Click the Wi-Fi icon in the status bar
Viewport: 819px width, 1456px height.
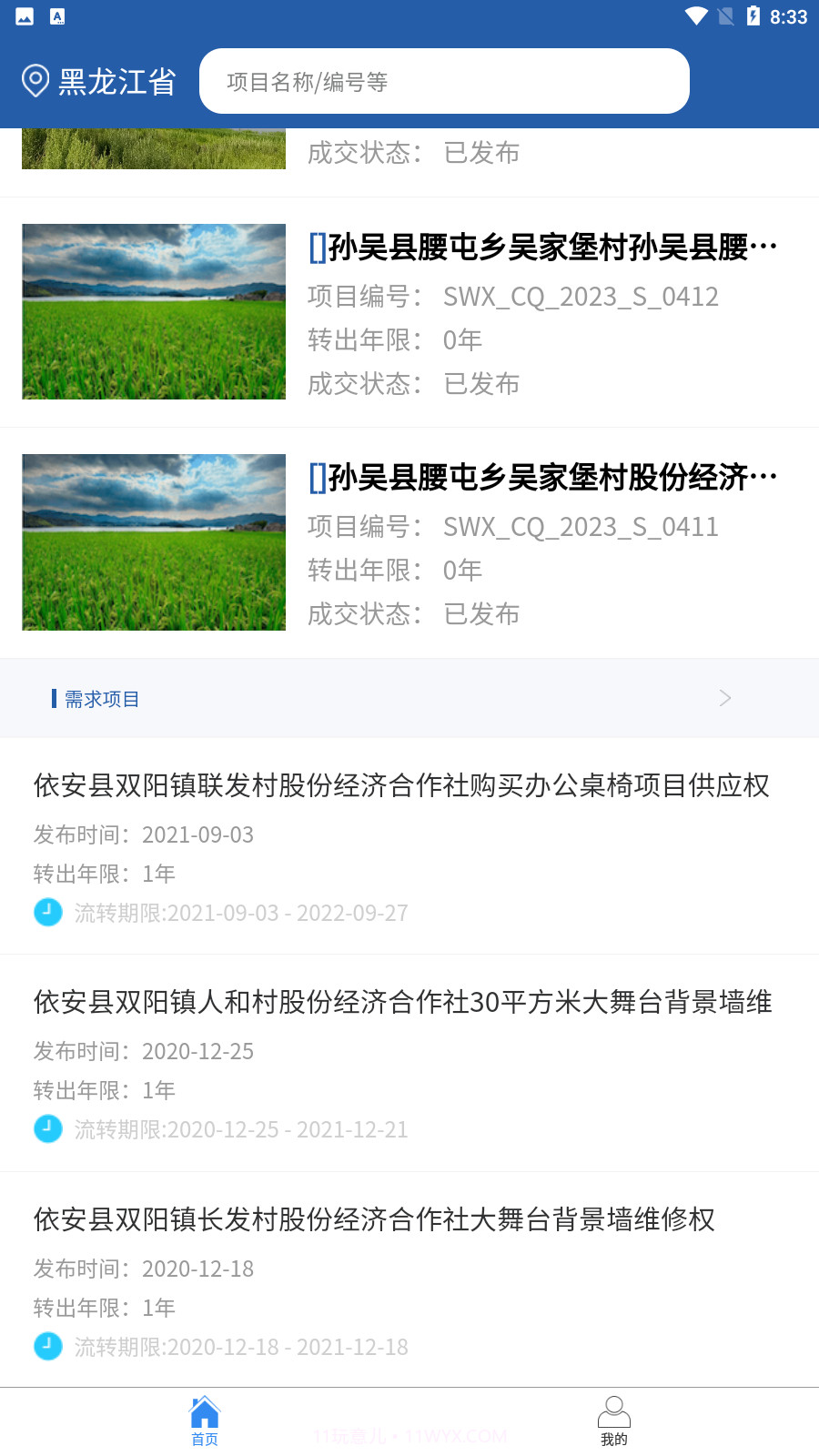[697, 15]
